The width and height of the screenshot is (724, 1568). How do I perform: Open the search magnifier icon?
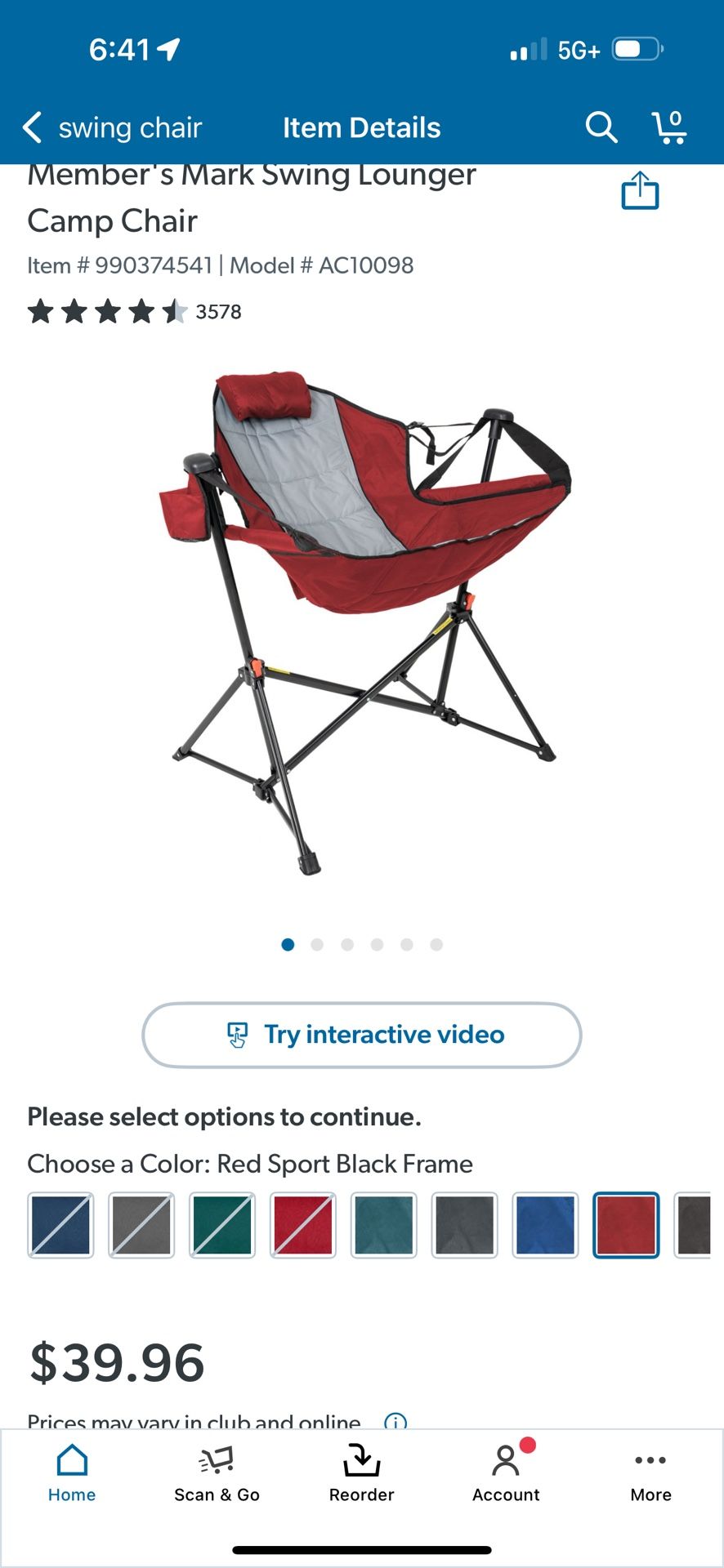601,127
